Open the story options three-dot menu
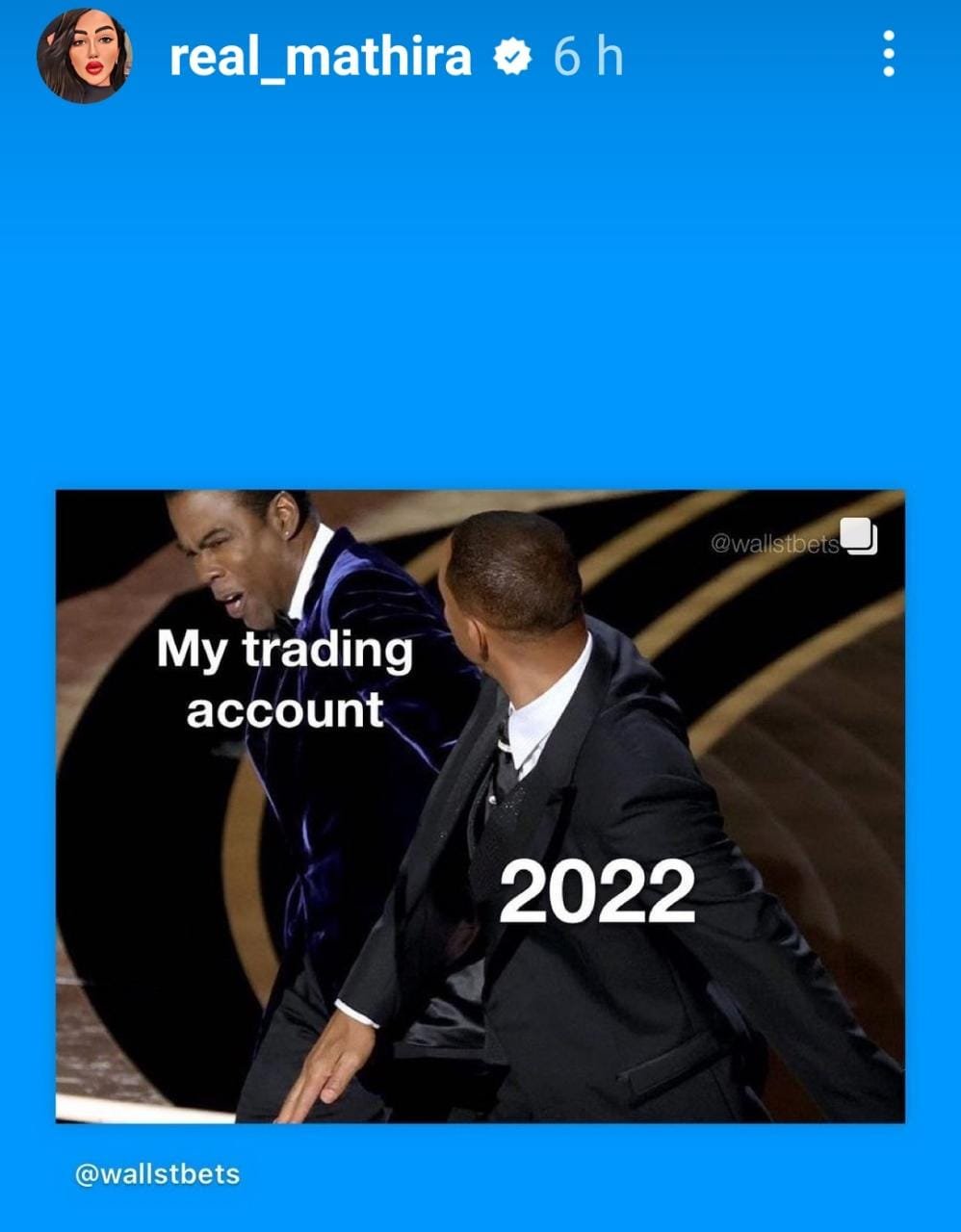This screenshot has width=961, height=1232. (x=889, y=54)
